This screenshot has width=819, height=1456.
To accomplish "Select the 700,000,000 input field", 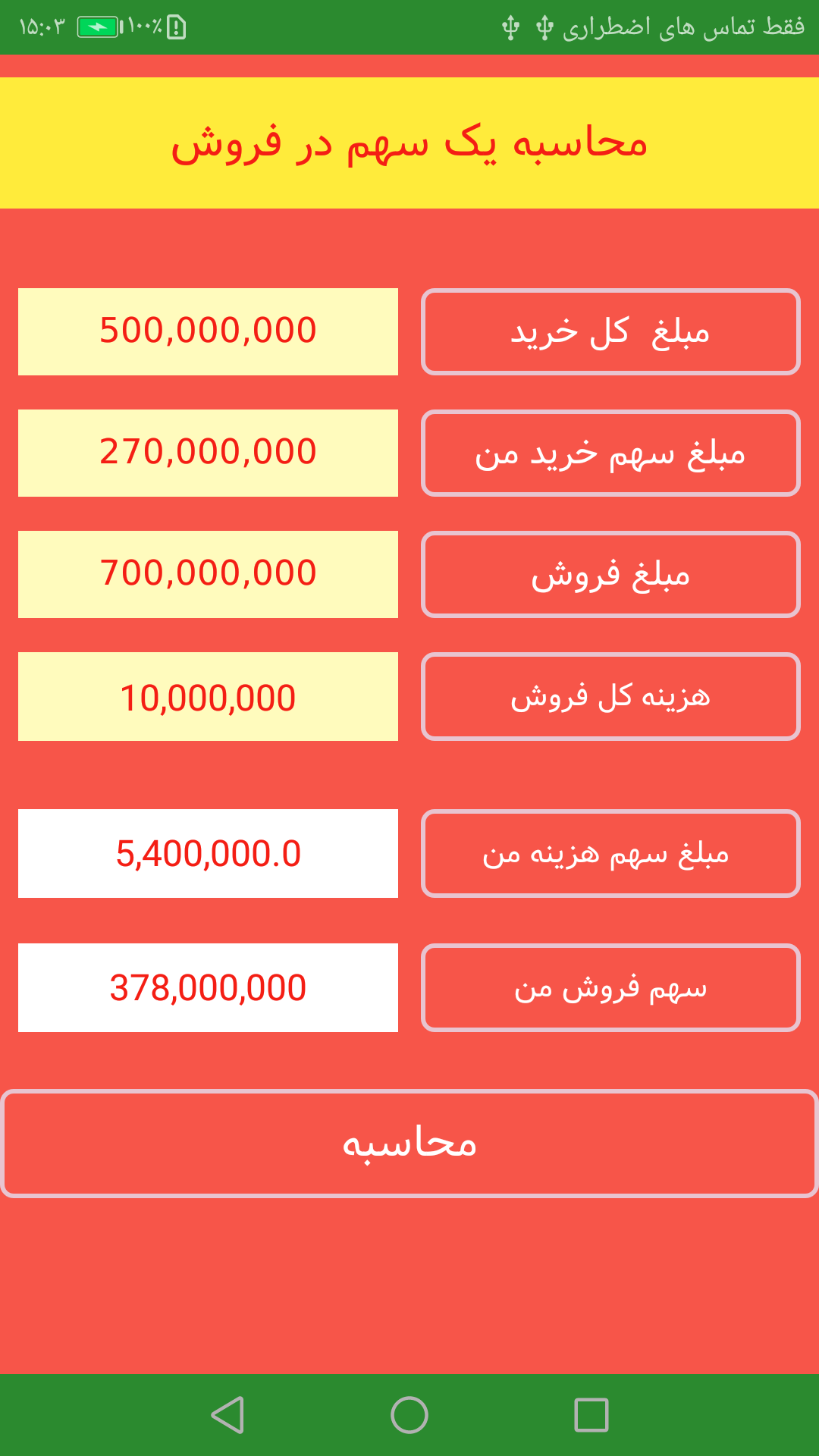I will pyautogui.click(x=208, y=574).
